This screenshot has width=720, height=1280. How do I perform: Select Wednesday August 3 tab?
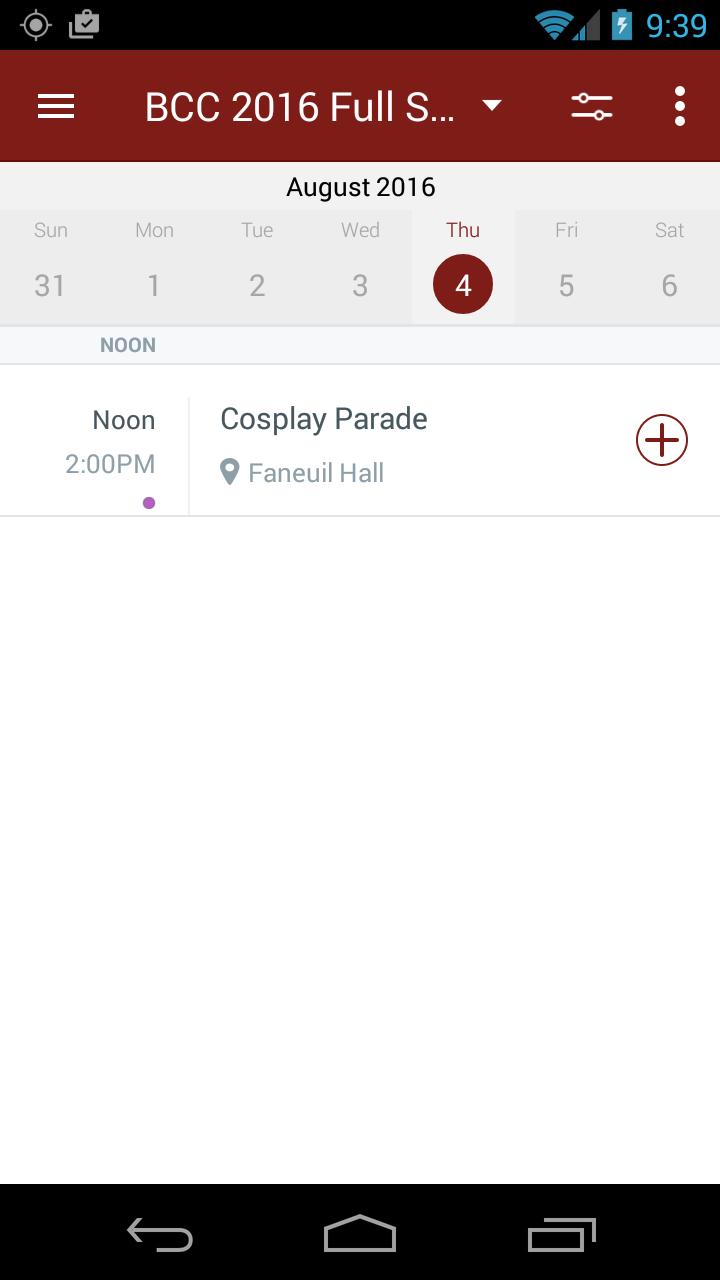(360, 284)
